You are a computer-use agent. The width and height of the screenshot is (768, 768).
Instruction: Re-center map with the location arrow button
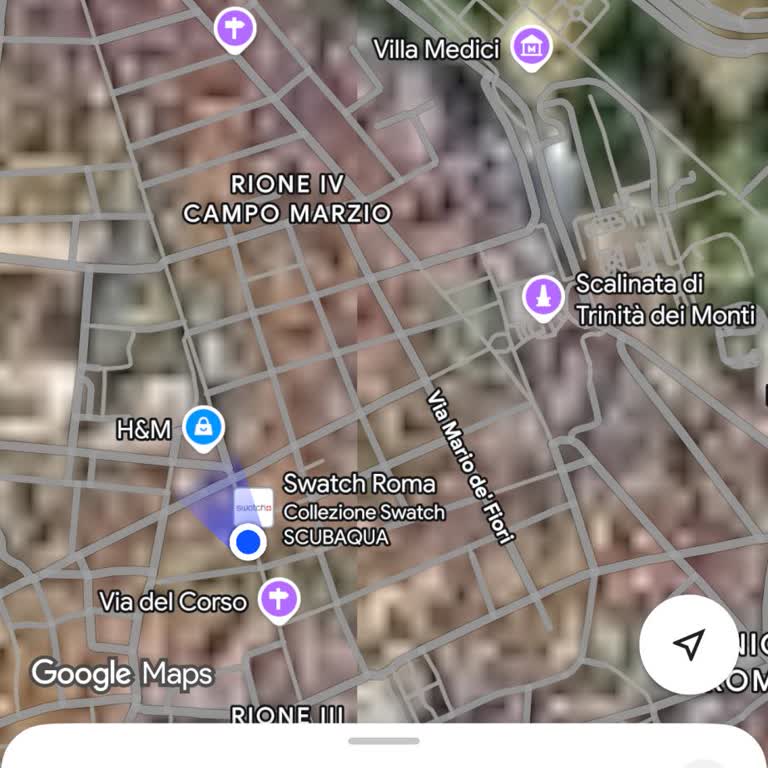pos(689,645)
